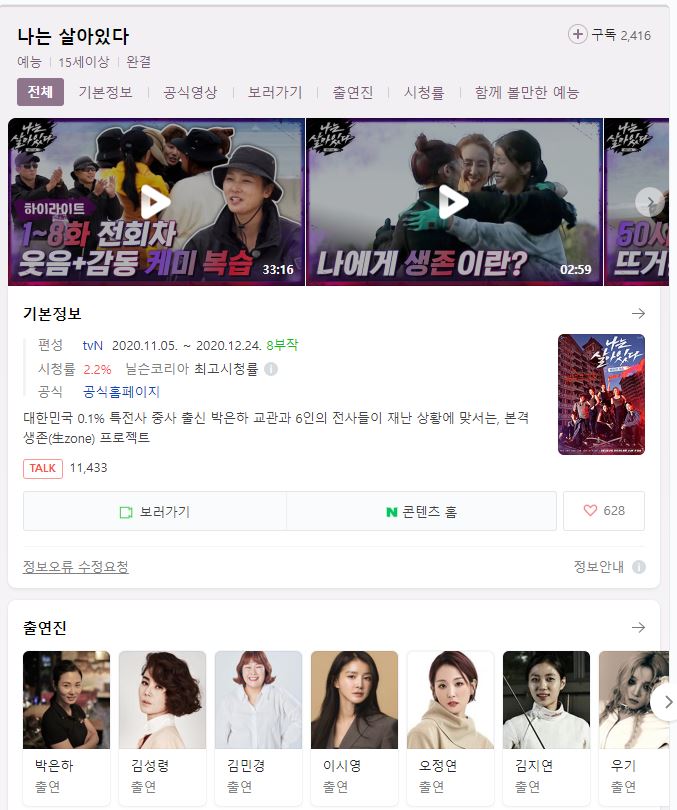Open the 보러가기 tab
Image resolution: width=677 pixels, height=810 pixels.
click(275, 92)
